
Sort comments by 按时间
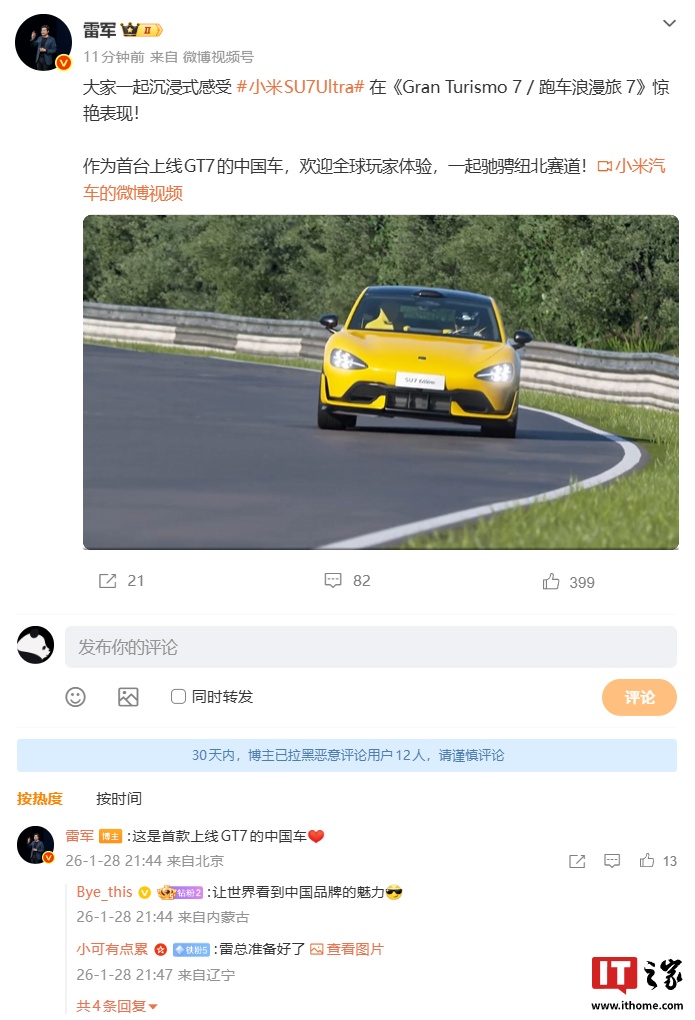click(x=119, y=798)
